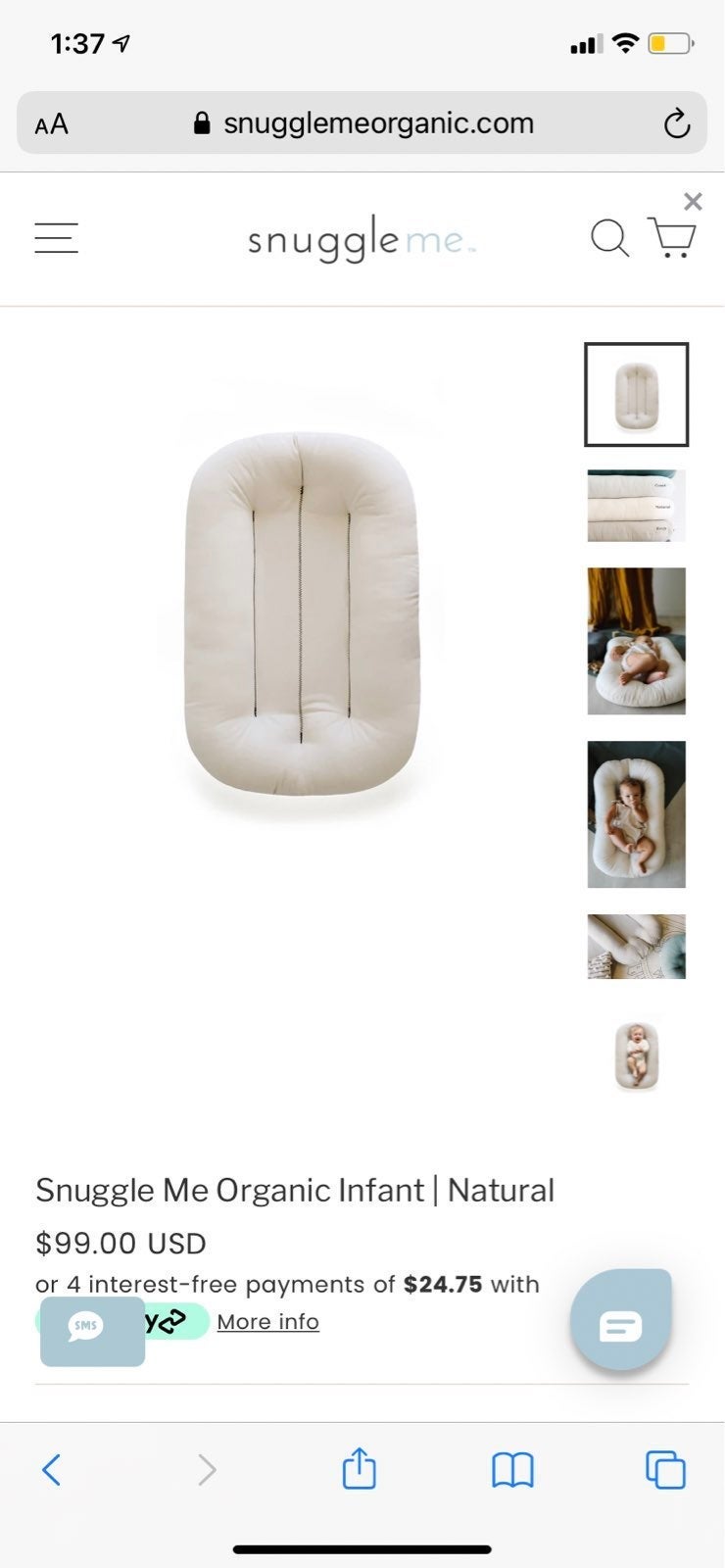Reload the page
The image size is (725, 1568).
click(676, 123)
